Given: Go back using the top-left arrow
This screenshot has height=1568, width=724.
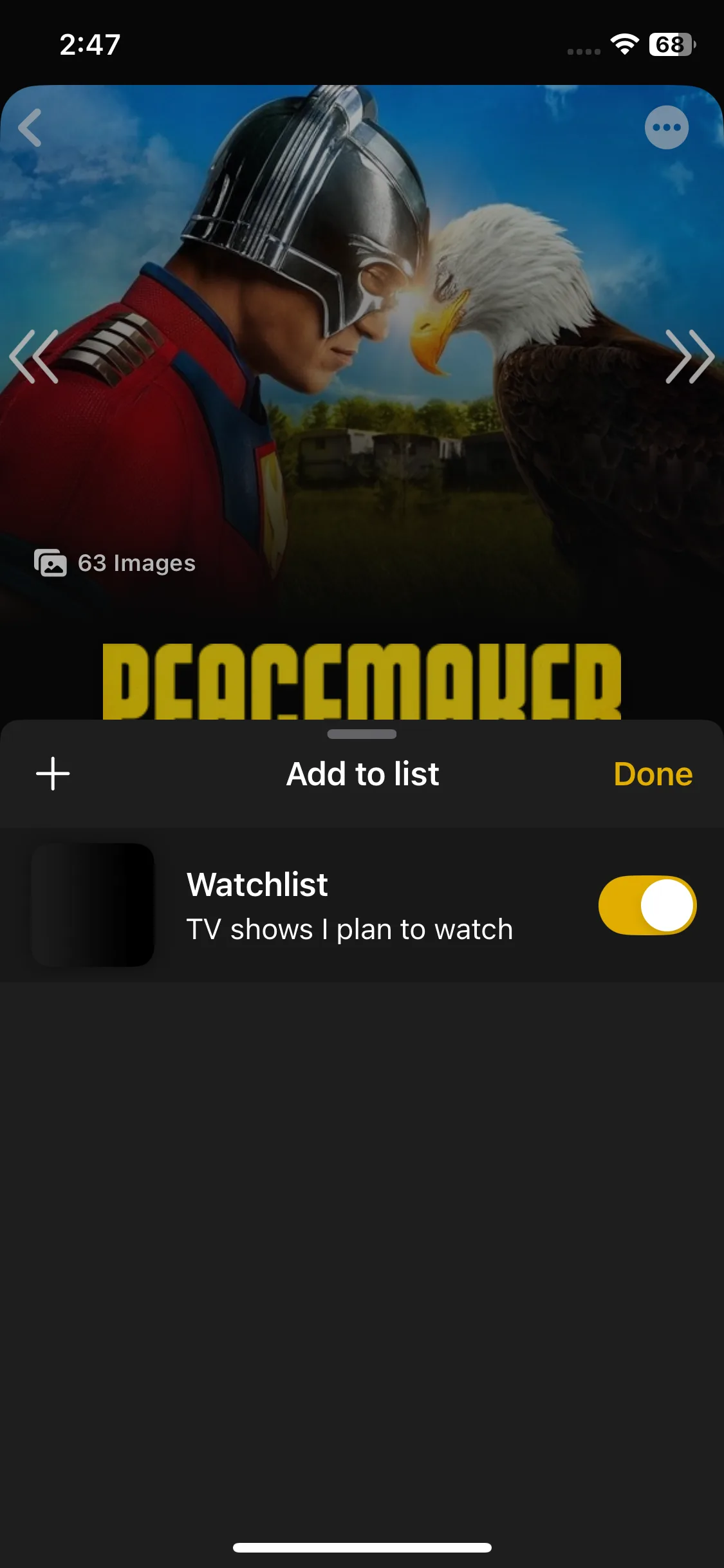Looking at the screenshot, I should coord(30,127).
